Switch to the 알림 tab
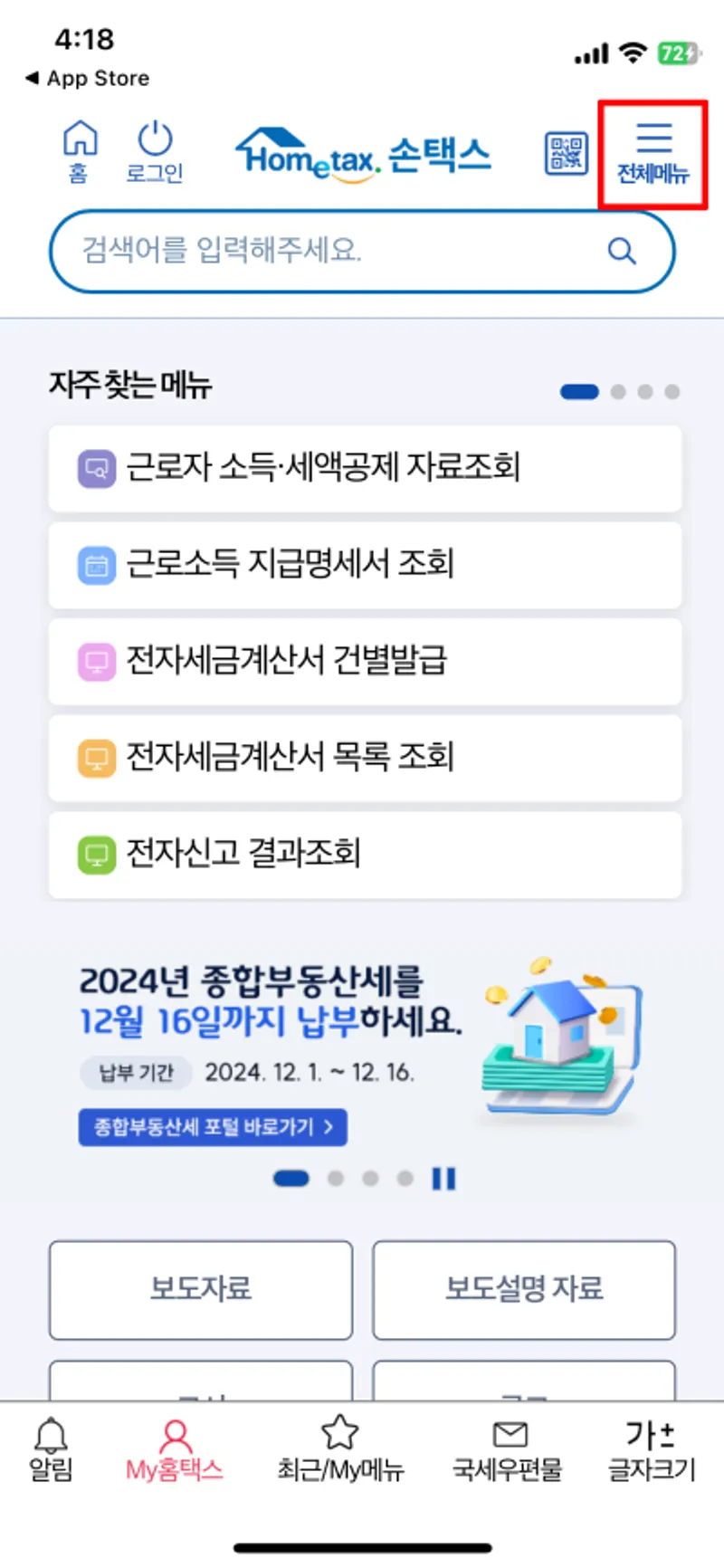Screen dimensions: 724x1568 pyautogui.click(x=51, y=1449)
